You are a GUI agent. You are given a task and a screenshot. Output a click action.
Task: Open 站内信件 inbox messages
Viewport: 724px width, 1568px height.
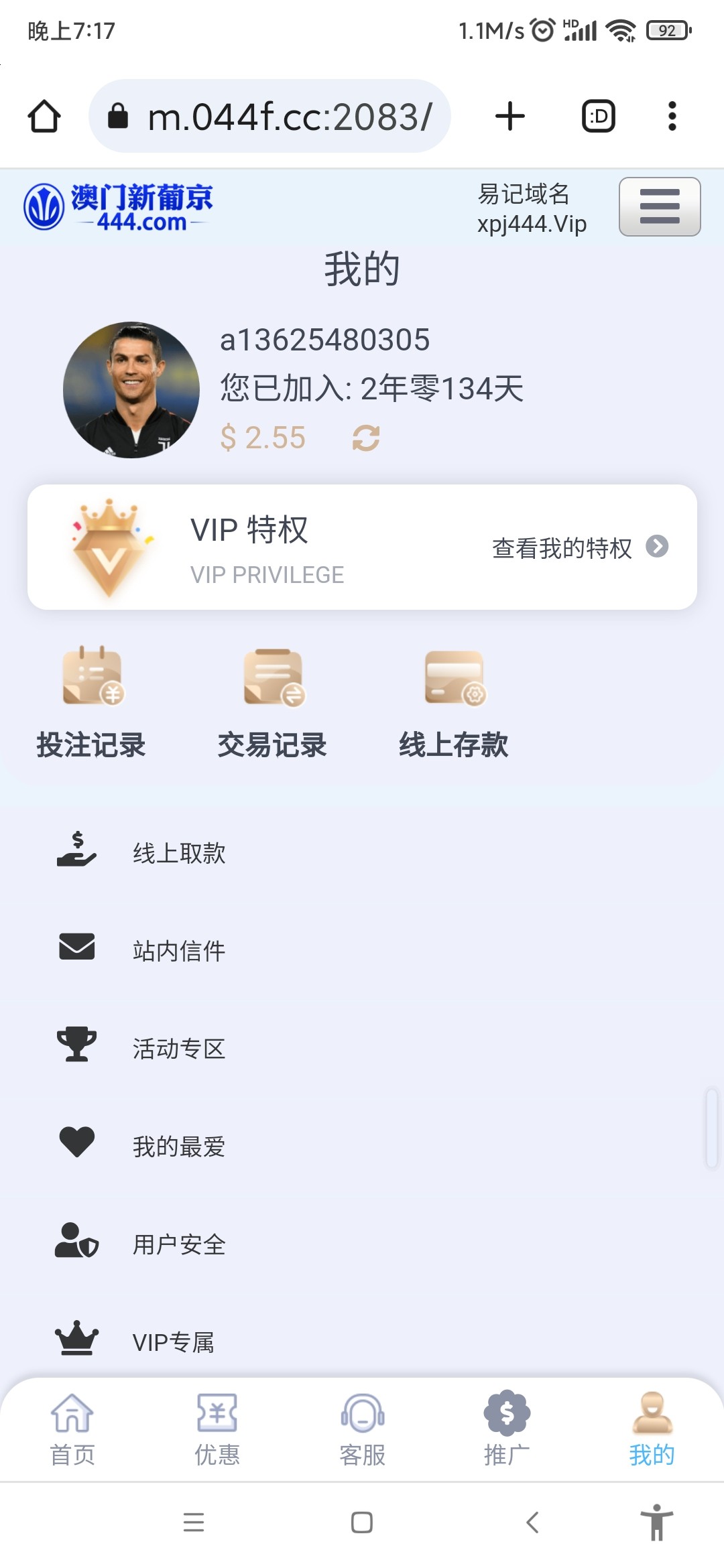(179, 950)
